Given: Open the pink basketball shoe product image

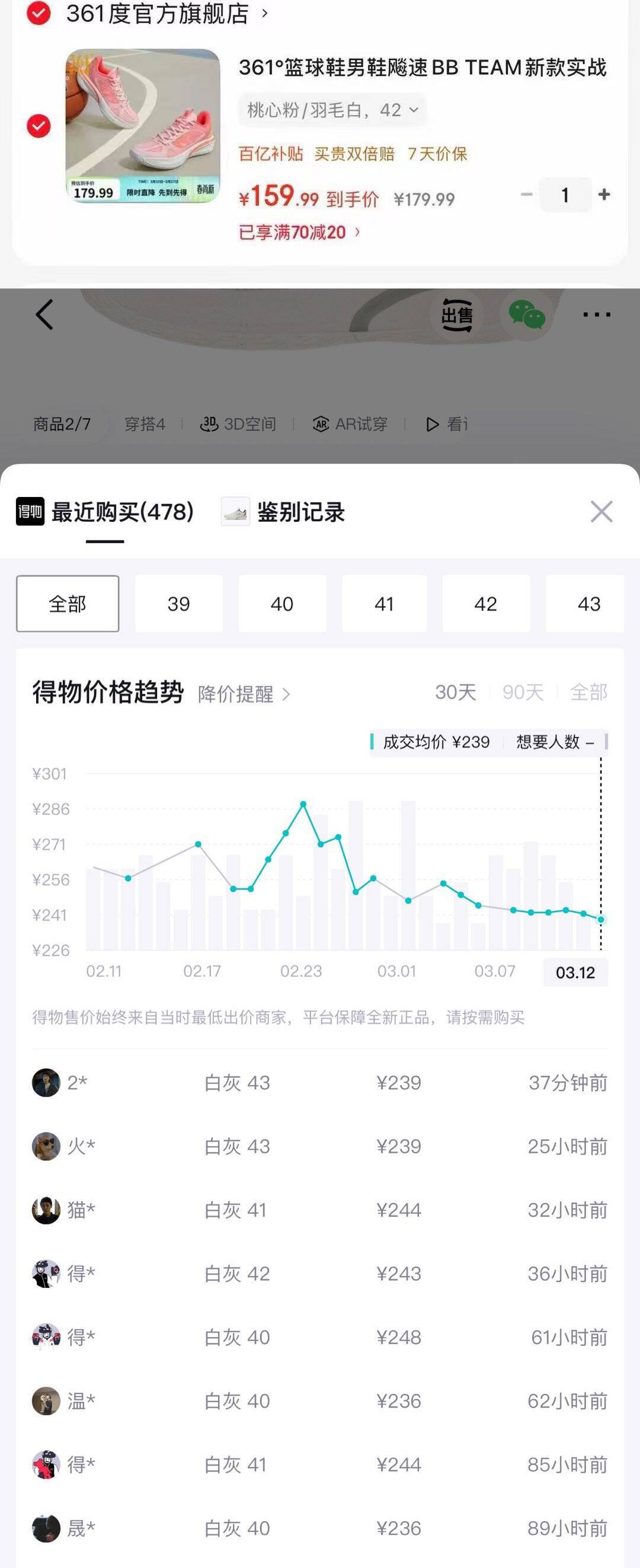Looking at the screenshot, I should 142,126.
